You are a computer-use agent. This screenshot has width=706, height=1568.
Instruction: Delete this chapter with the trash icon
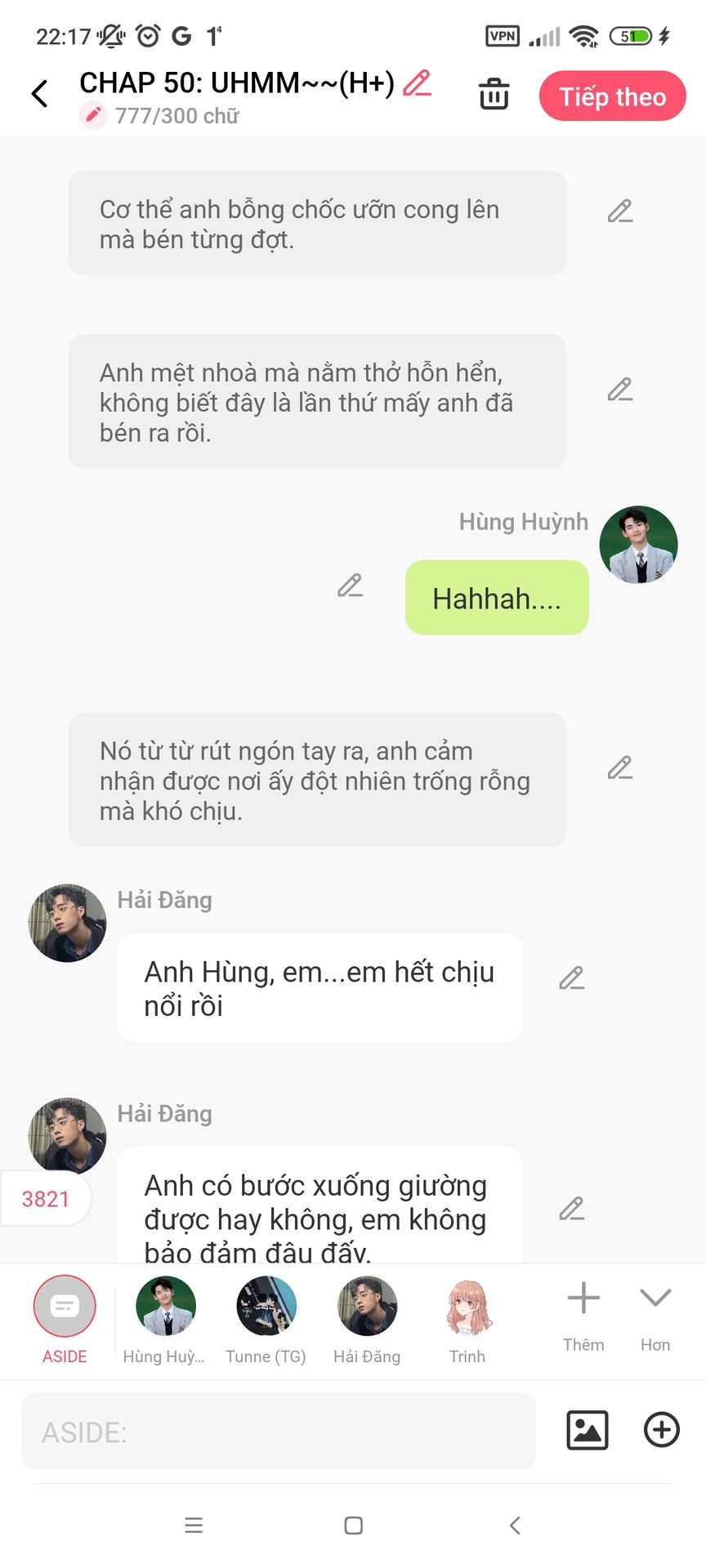[494, 94]
